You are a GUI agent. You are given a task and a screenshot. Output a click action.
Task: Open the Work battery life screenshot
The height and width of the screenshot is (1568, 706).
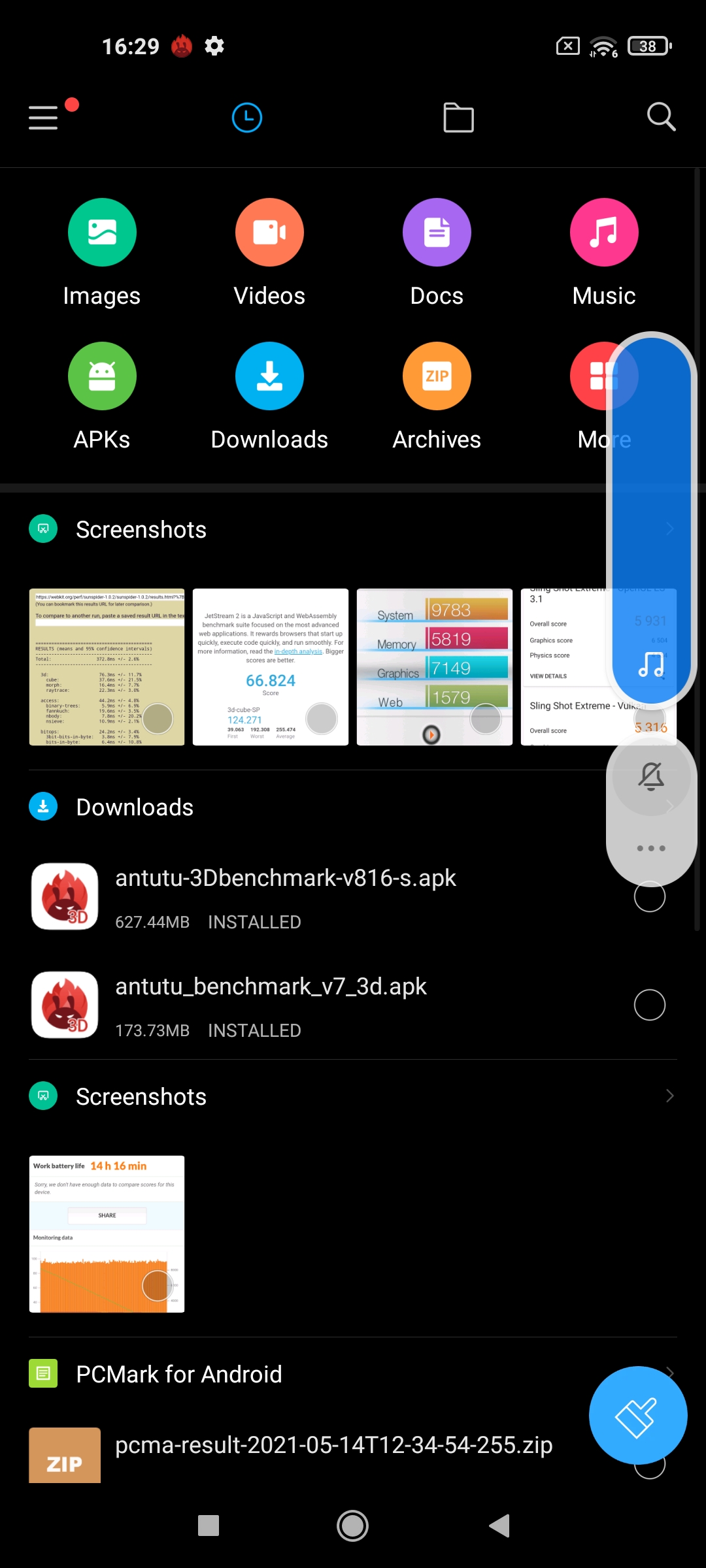pyautogui.click(x=107, y=1234)
